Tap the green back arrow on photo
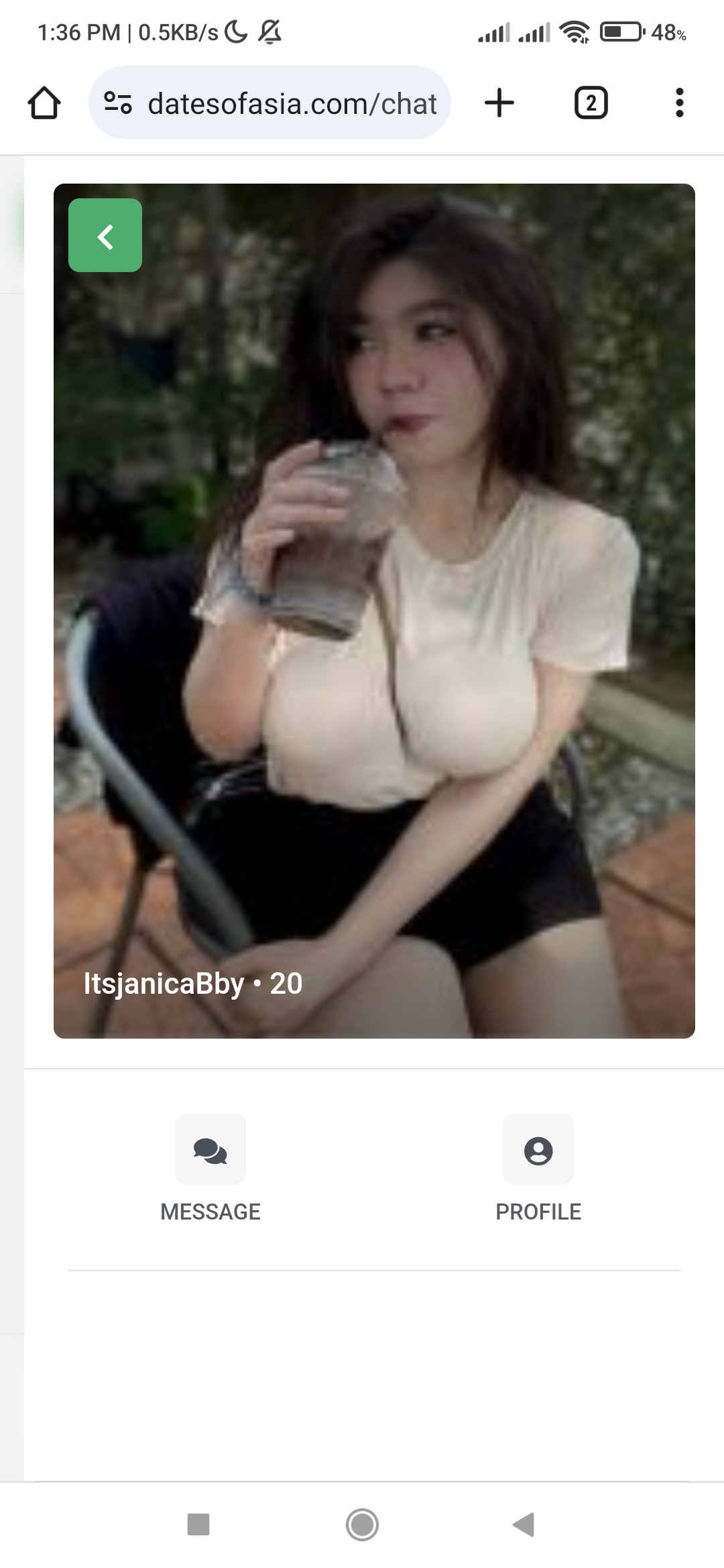724x1568 pixels. (105, 235)
